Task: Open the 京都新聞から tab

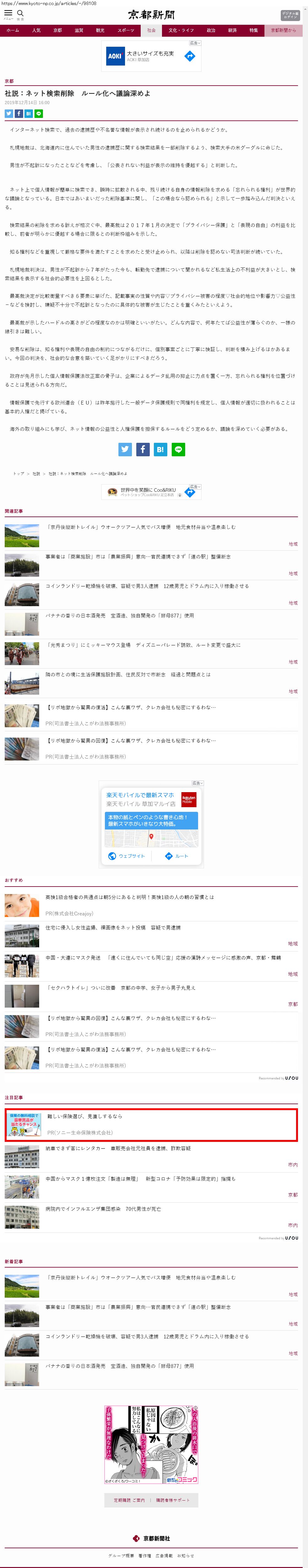Action: [283, 30]
